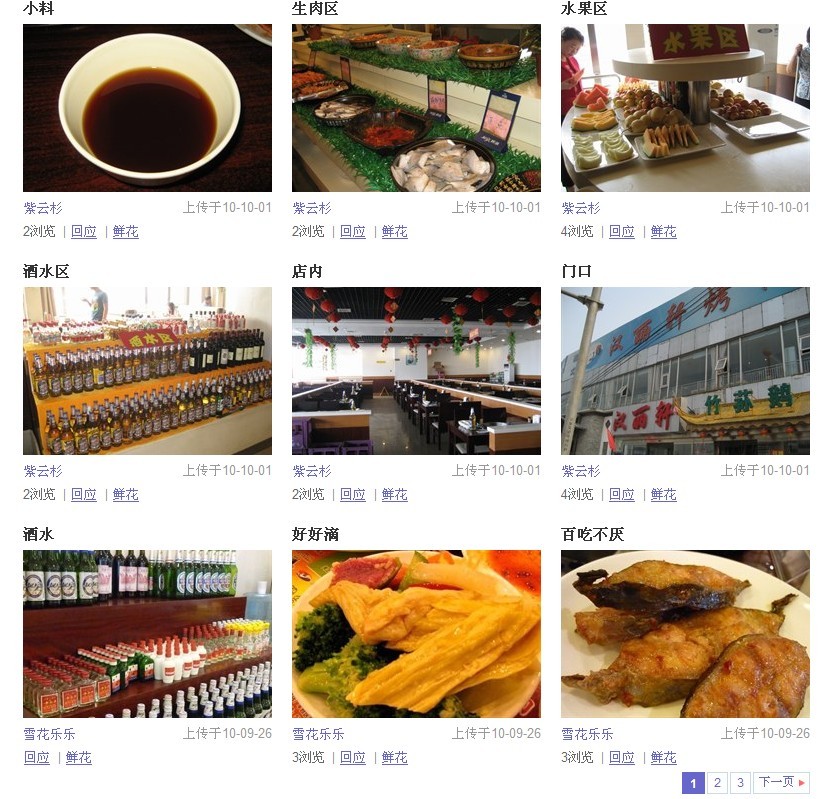Open the 生肉区 photo
This screenshot has height=799, width=824.
(416, 108)
